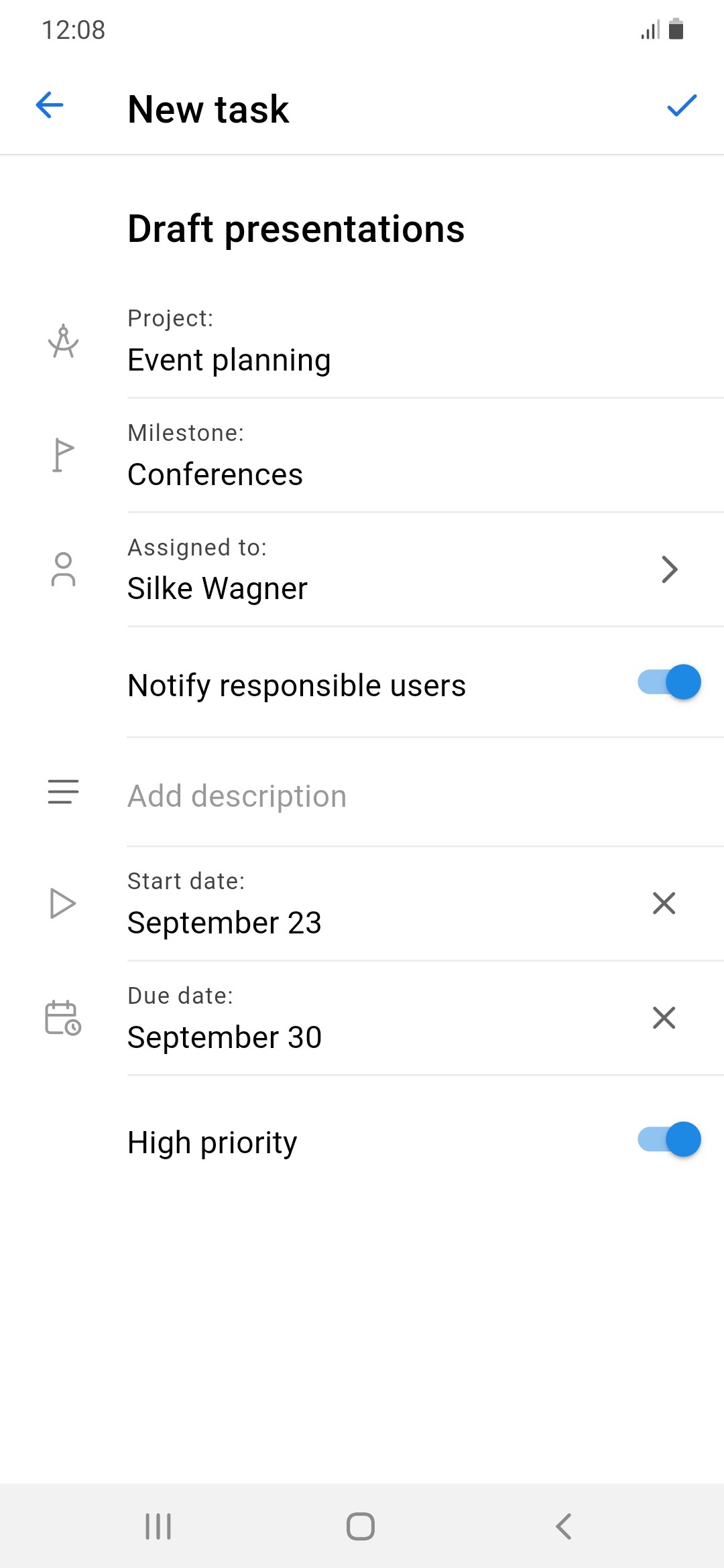Edit the task title Draft presentations
Image resolution: width=724 pixels, height=1568 pixels.
[296, 228]
